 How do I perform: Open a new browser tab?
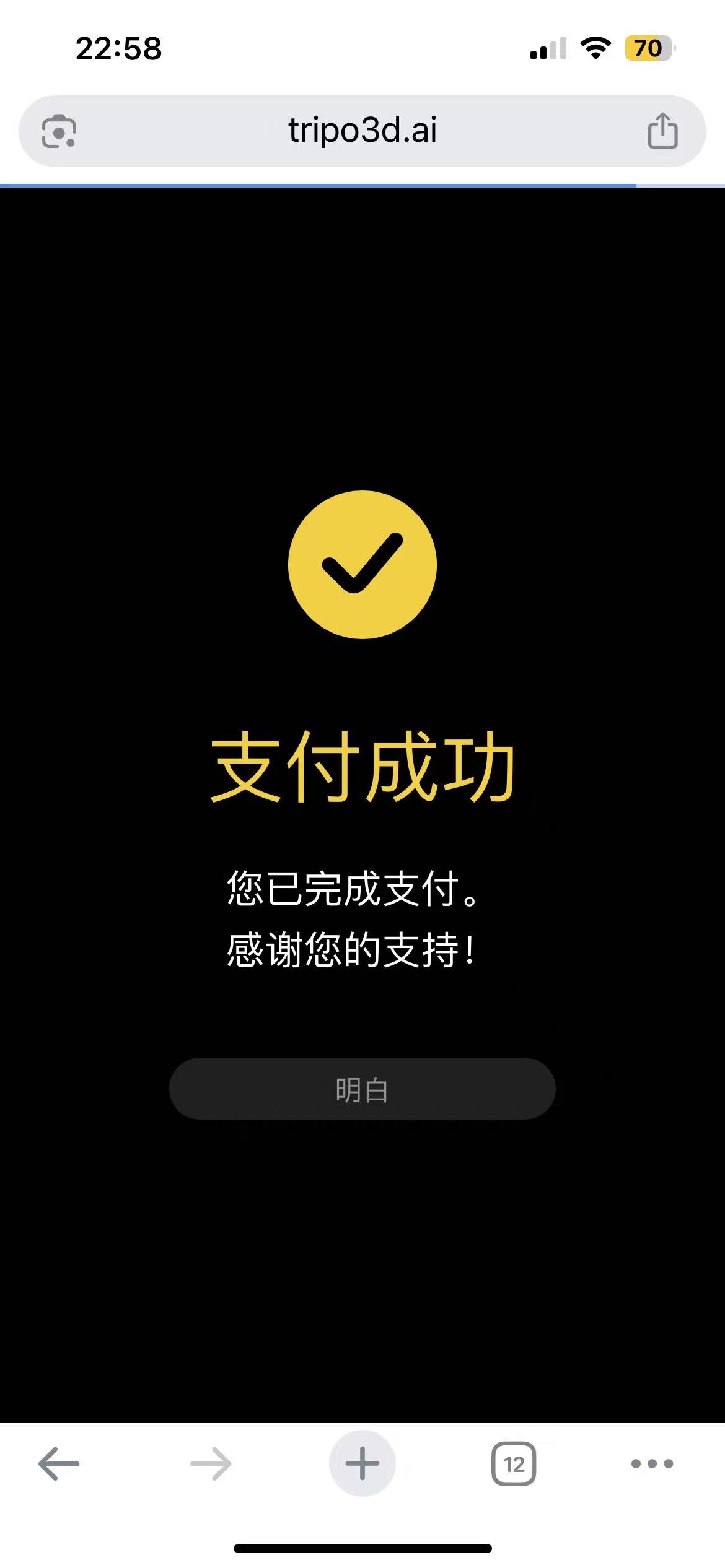(x=362, y=1463)
